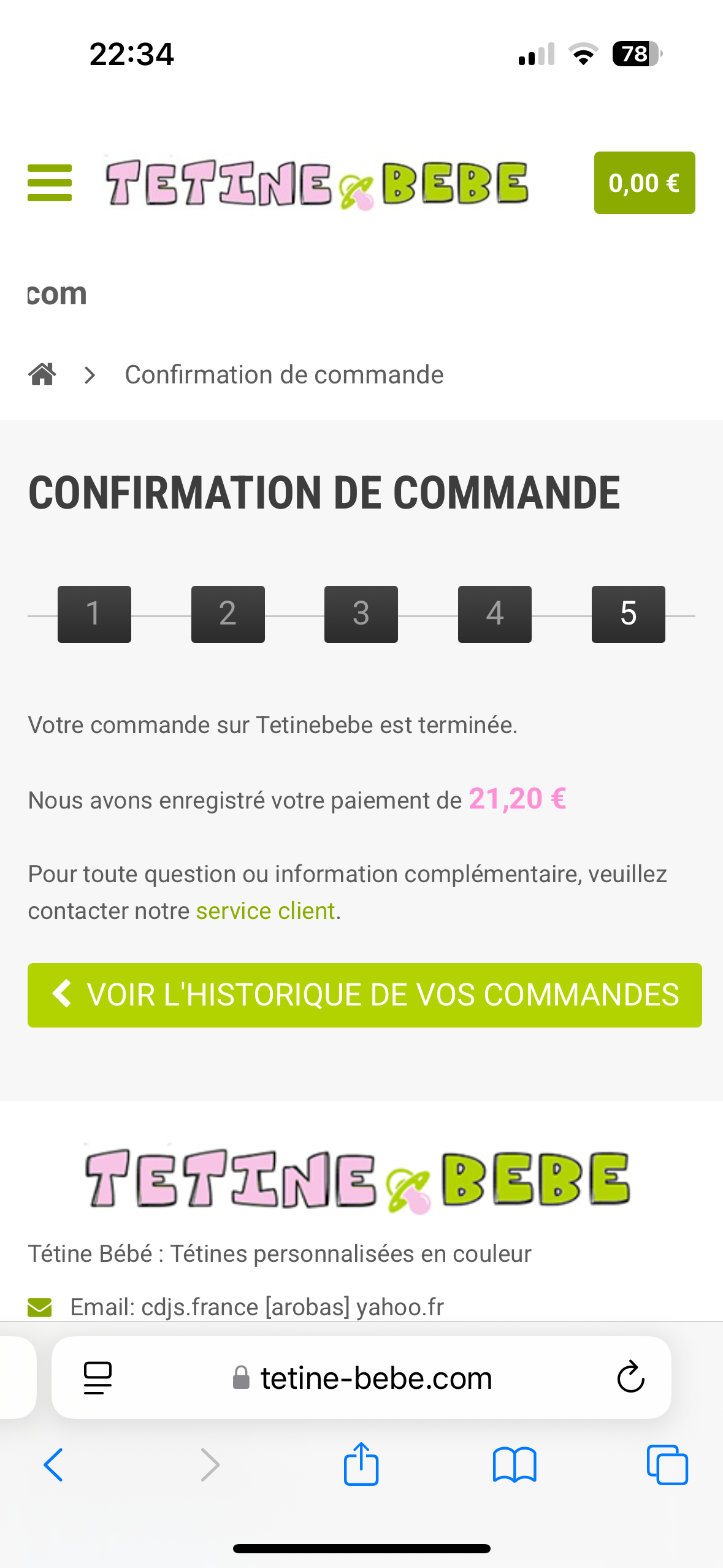This screenshot has width=723, height=1568.
Task: Open the service client link
Action: pyautogui.click(x=265, y=911)
